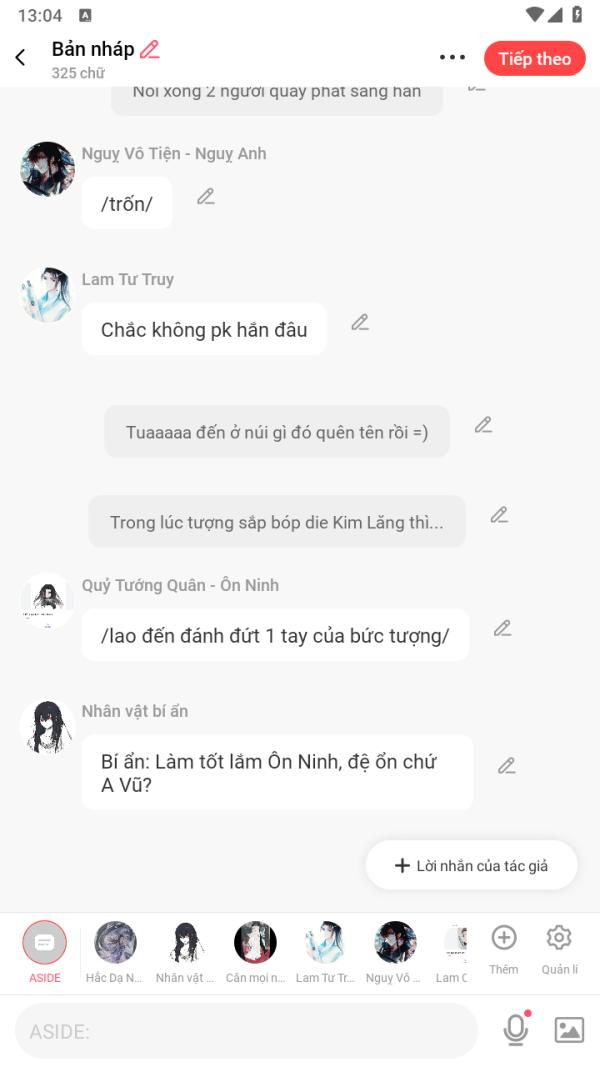Select Ngụy Vô... in character bar
Image resolution: width=600 pixels, height=1067 pixels.
click(x=395, y=952)
